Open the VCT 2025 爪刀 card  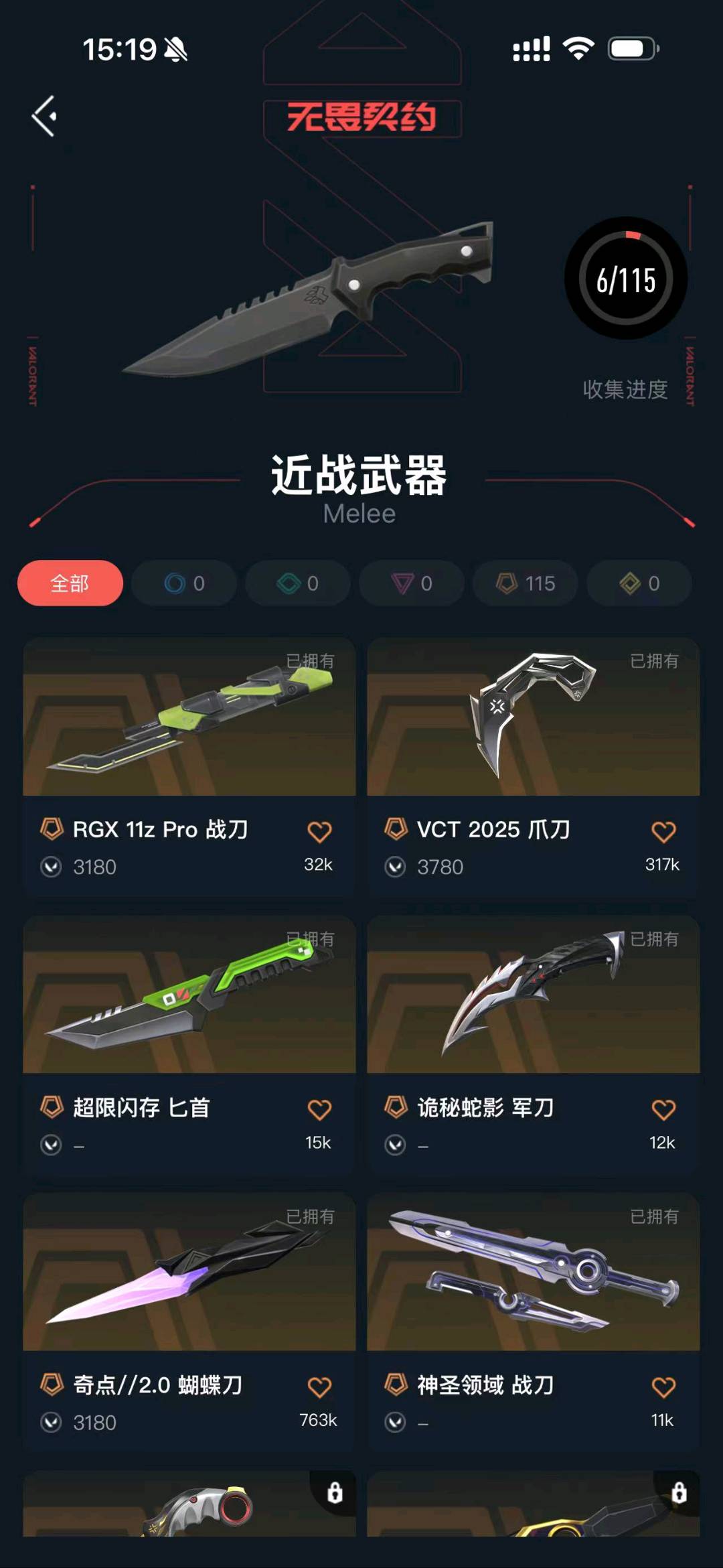[x=534, y=768]
